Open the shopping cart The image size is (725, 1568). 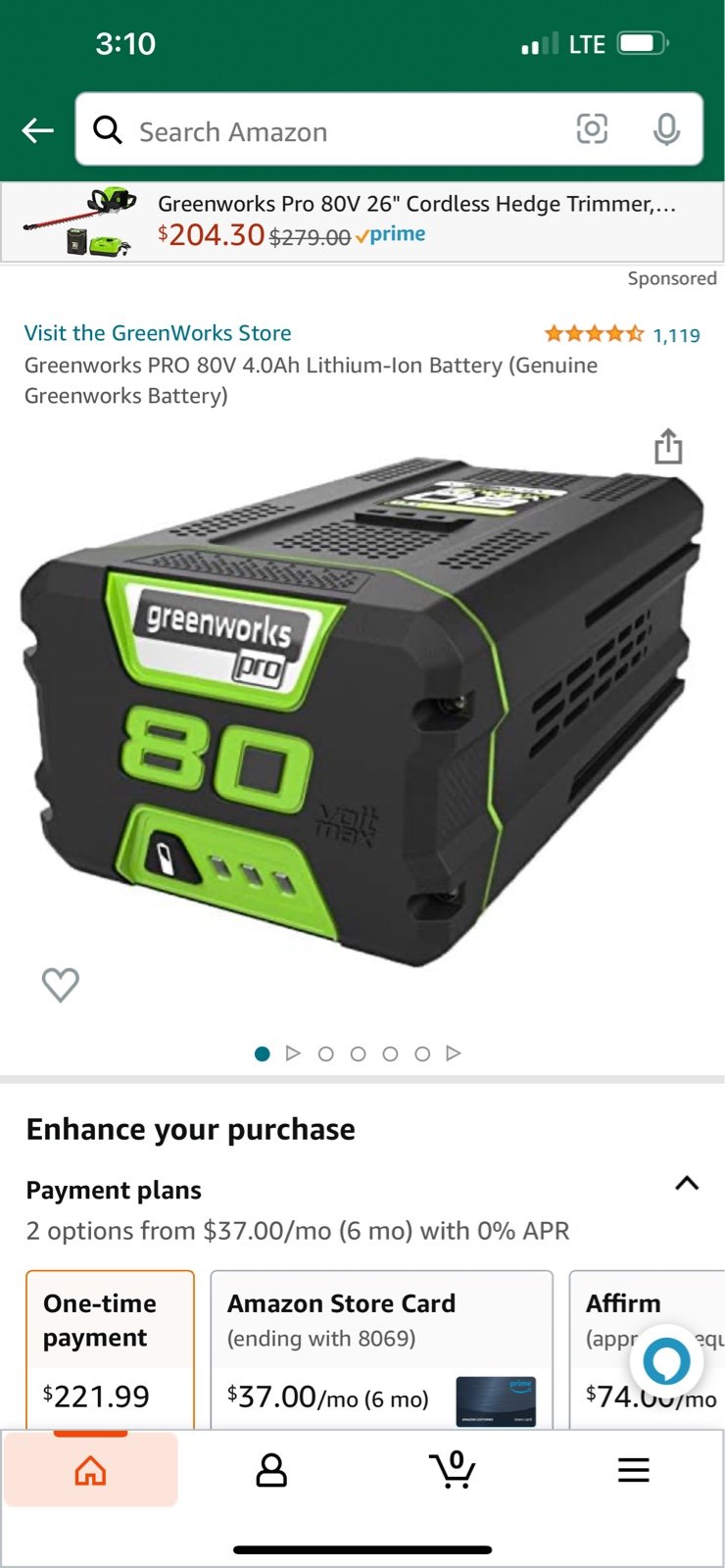pyautogui.click(x=453, y=1469)
